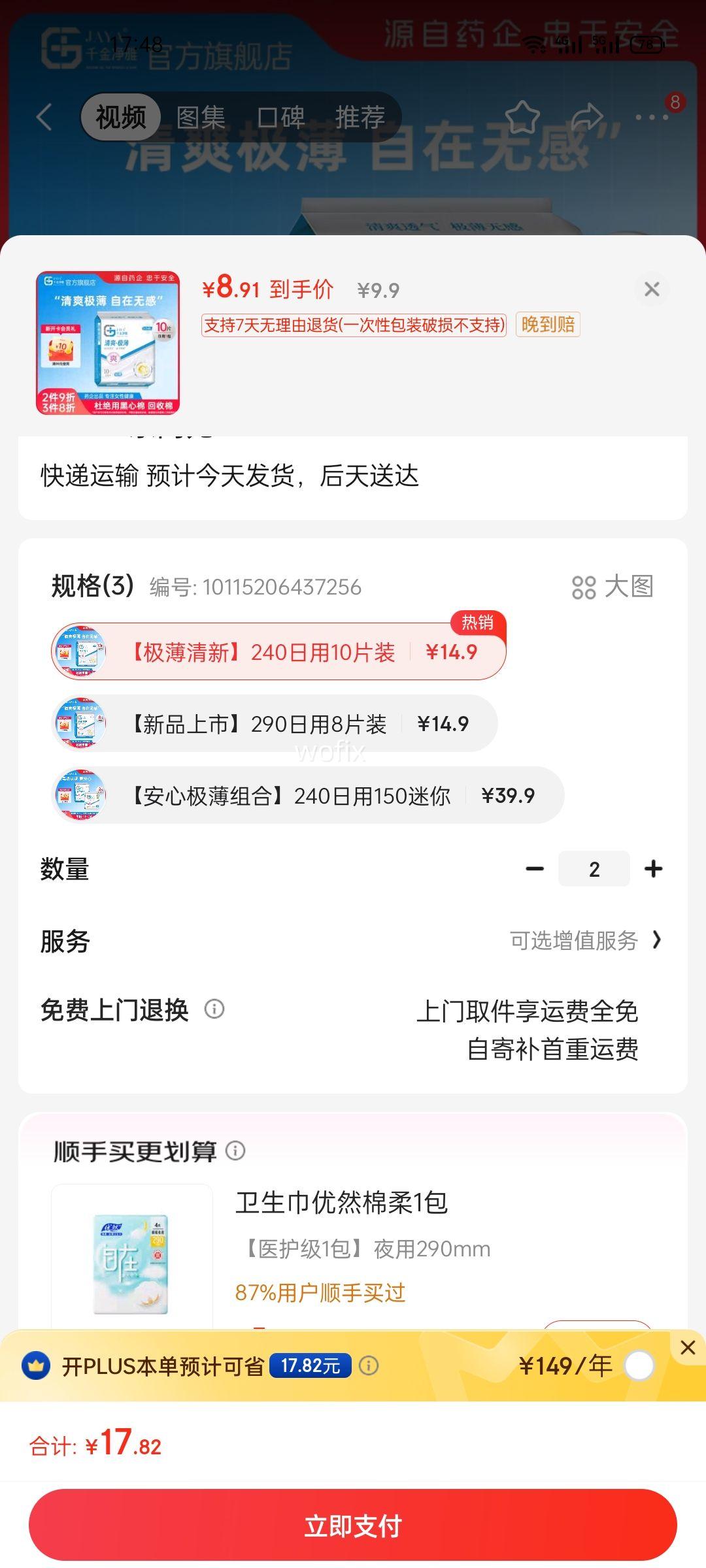Tap the quantity field showing 2
Image resolution: width=706 pixels, height=1568 pixels.
(x=594, y=868)
